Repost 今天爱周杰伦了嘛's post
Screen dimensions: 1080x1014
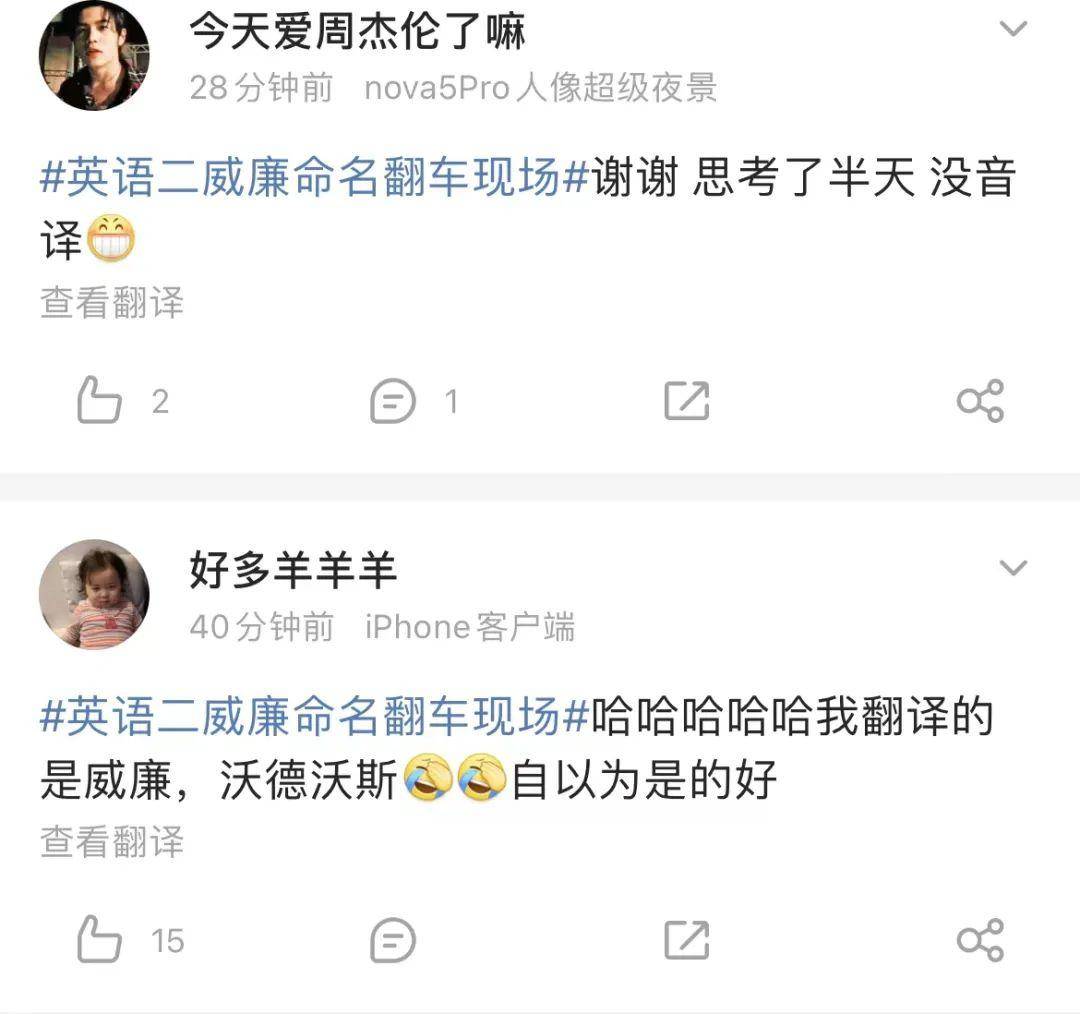pos(687,402)
